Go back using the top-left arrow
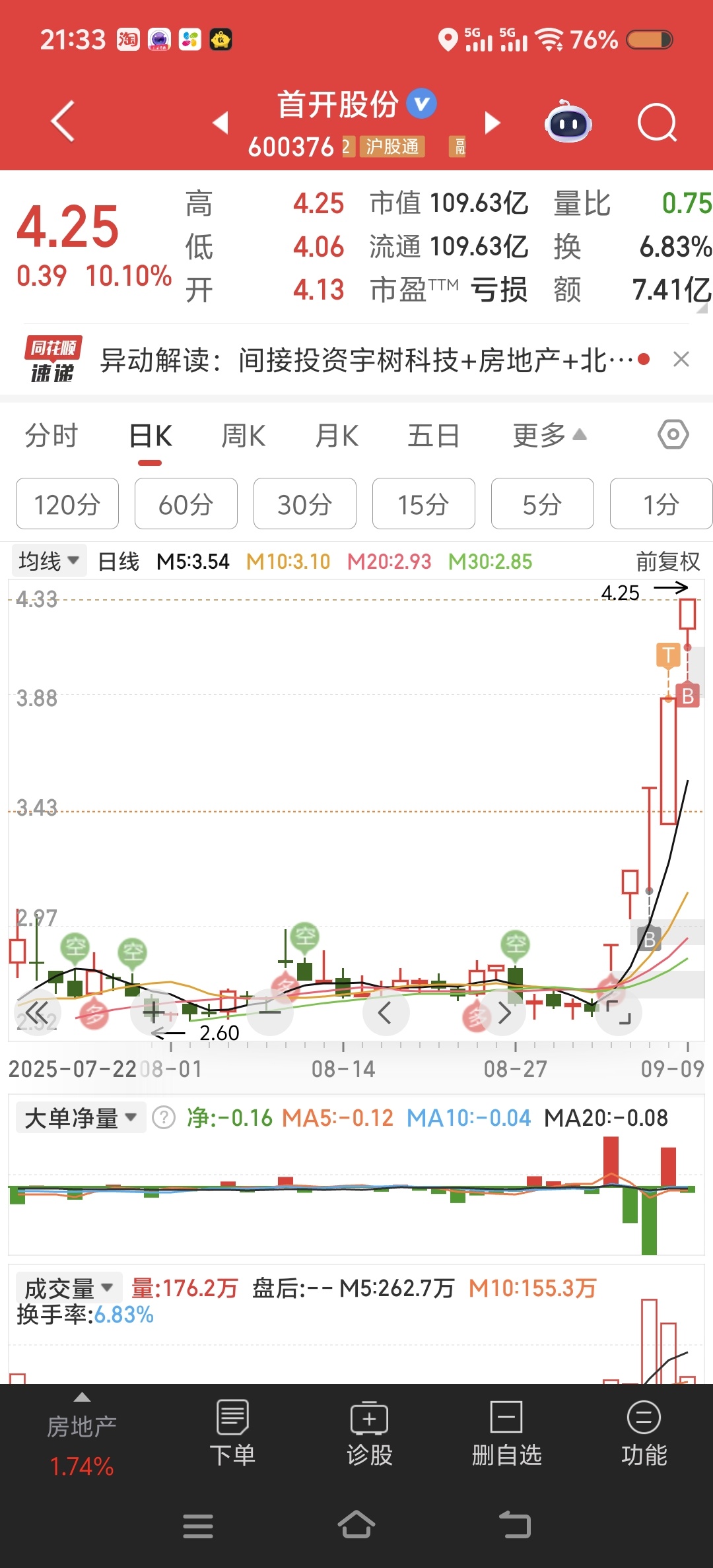The image size is (713, 1568). click(63, 121)
